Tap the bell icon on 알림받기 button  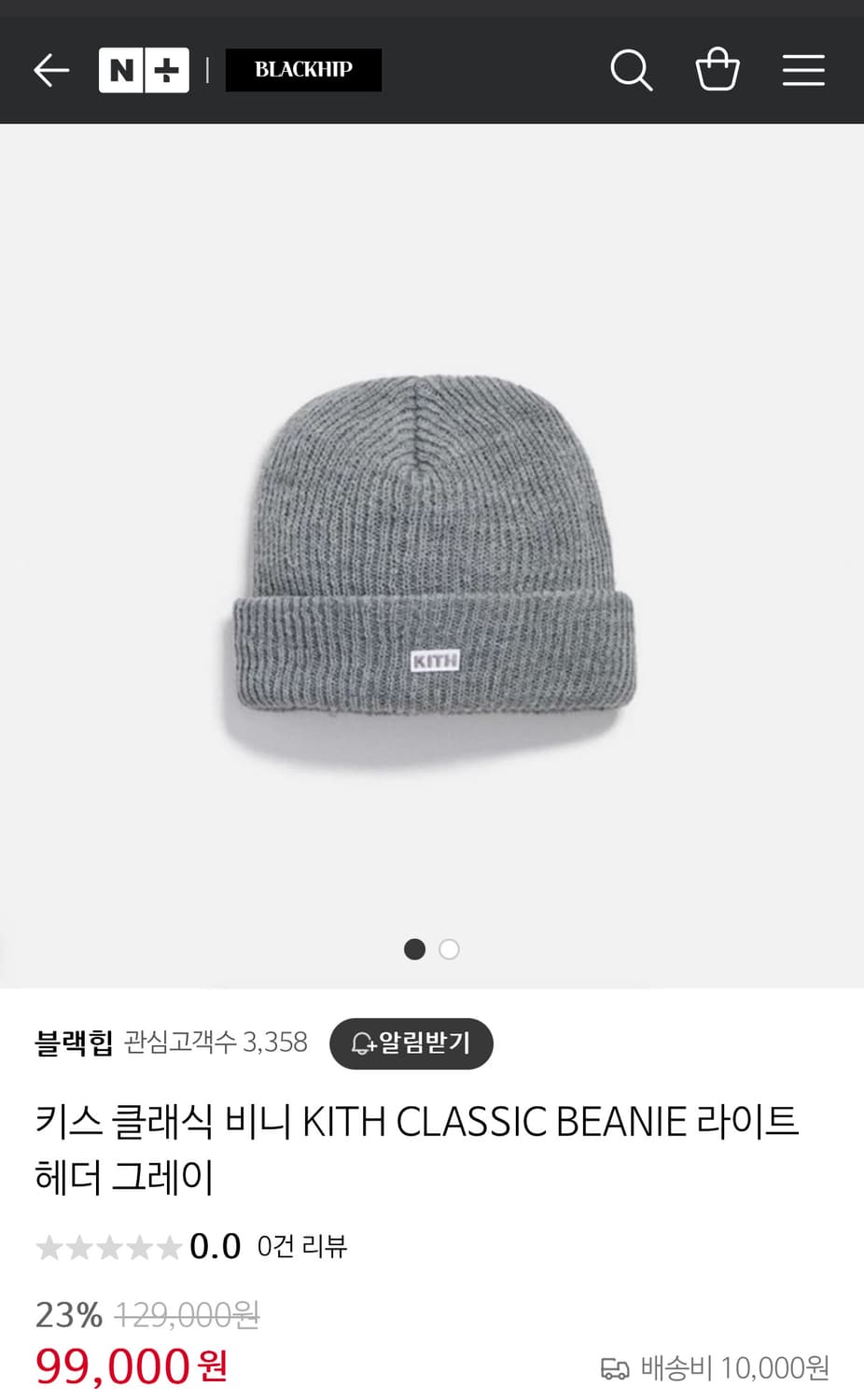point(364,1043)
